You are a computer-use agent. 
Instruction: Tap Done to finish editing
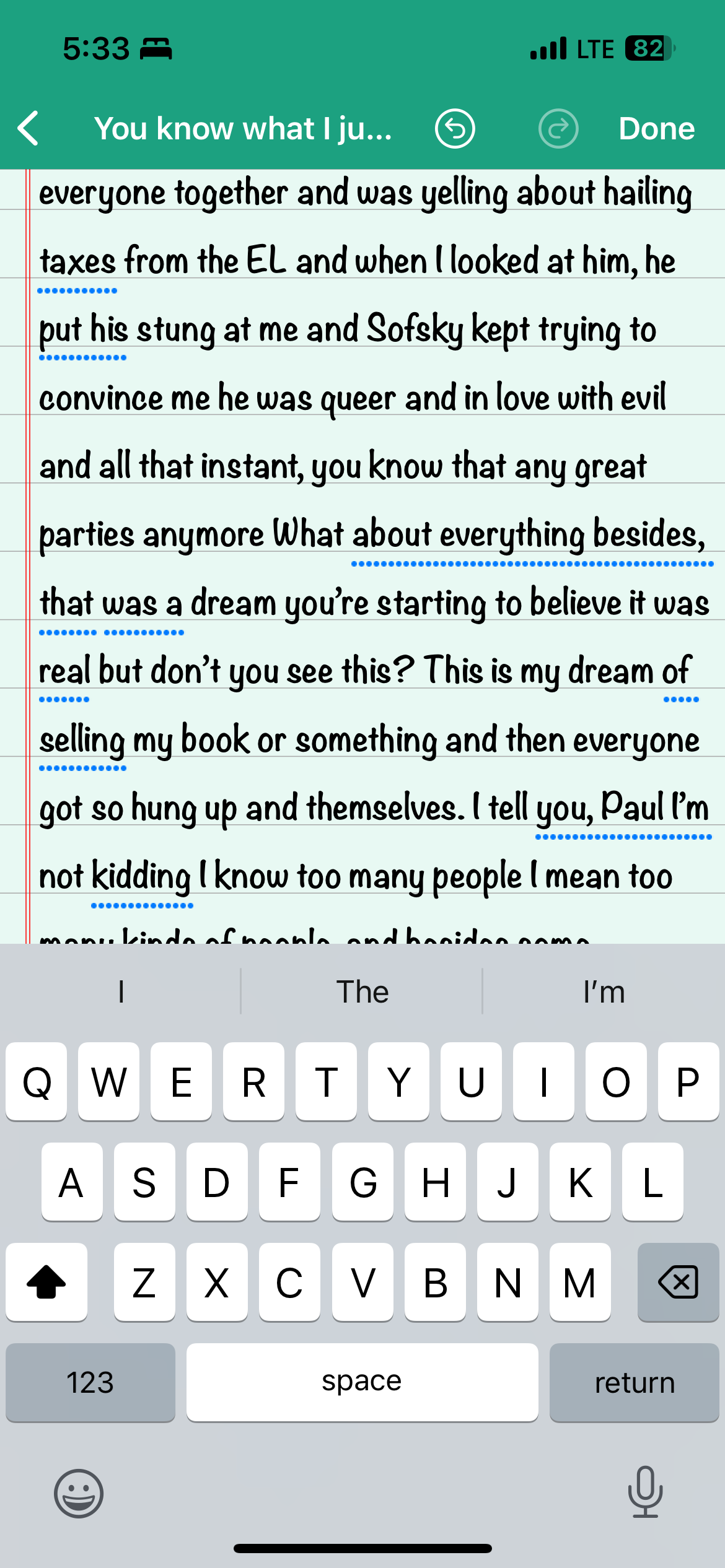[x=656, y=129]
